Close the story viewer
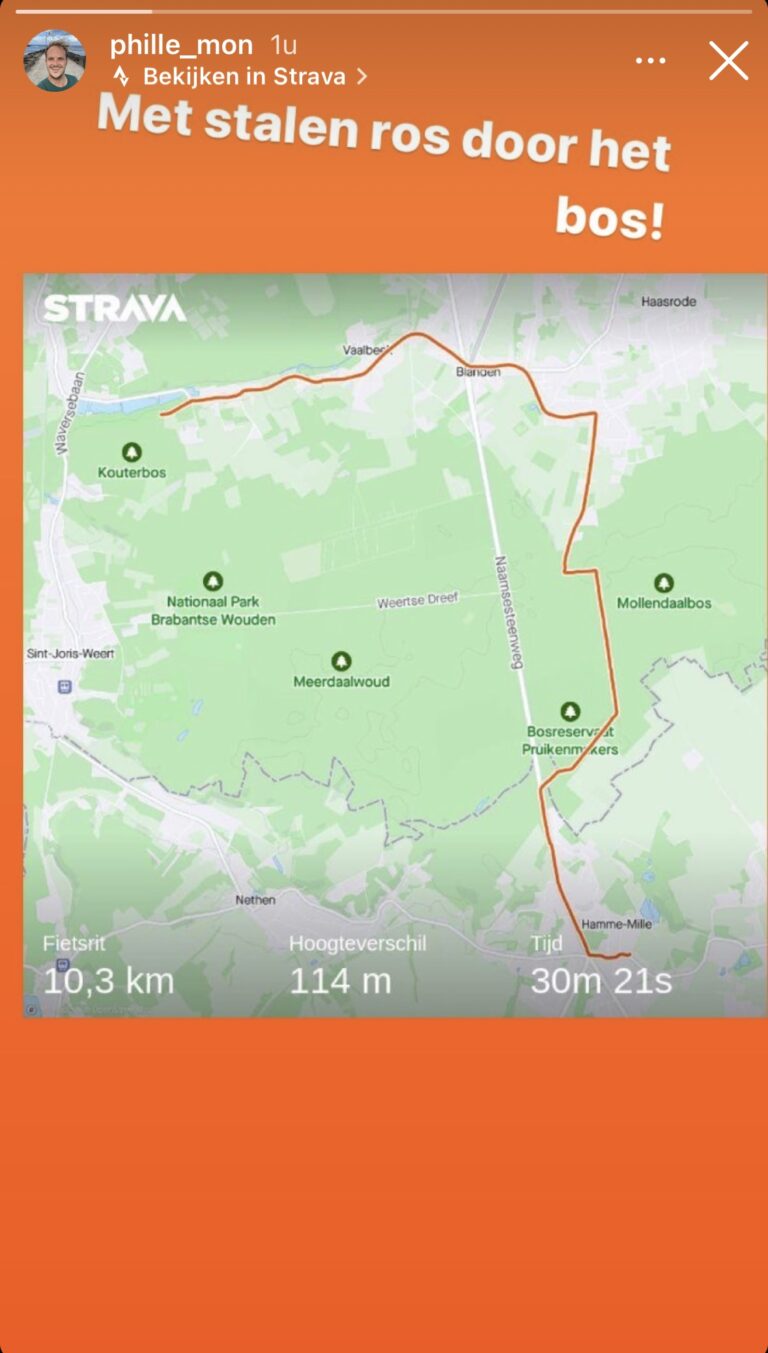The image size is (768, 1353). pos(728,61)
